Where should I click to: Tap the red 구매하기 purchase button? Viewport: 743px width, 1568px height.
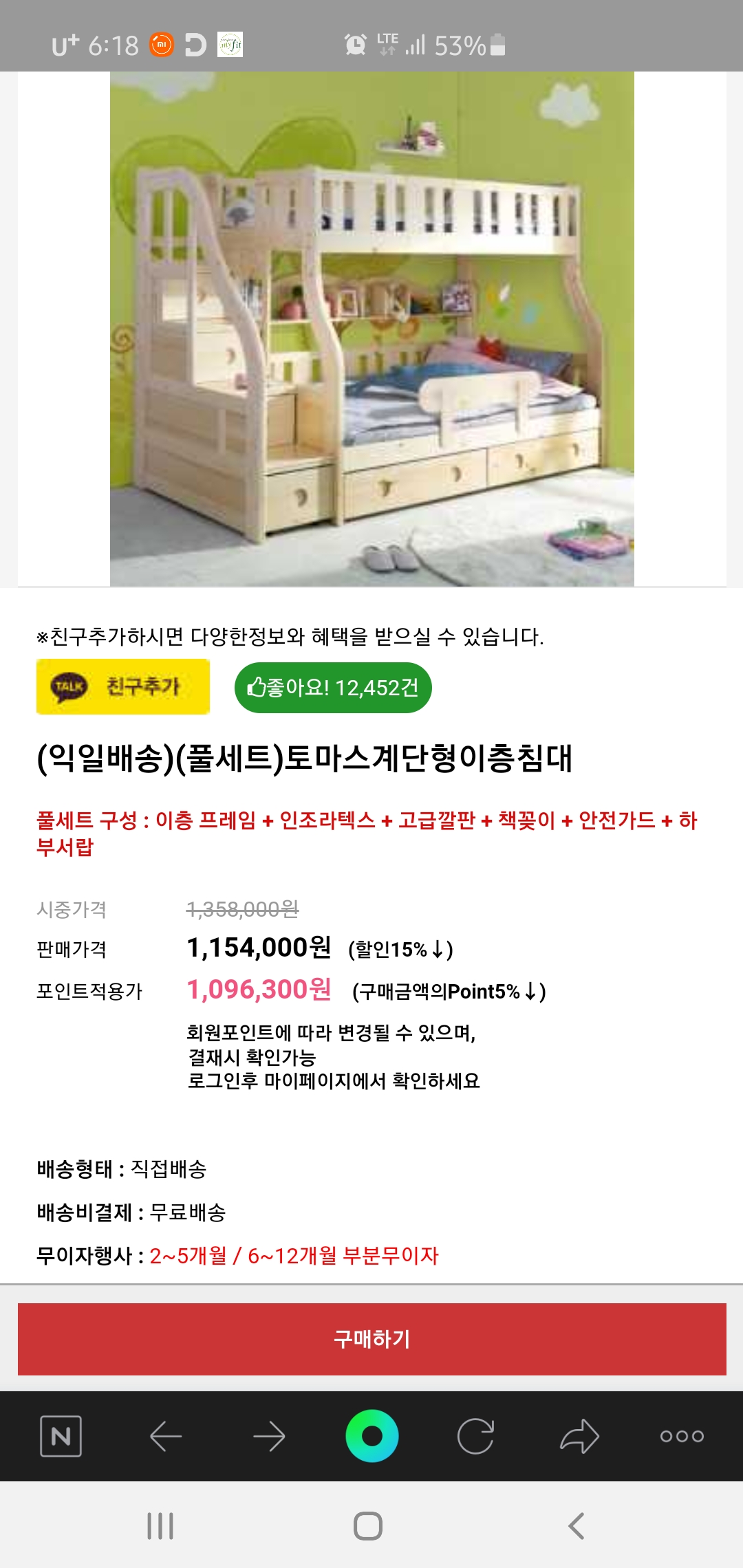(x=371, y=1339)
